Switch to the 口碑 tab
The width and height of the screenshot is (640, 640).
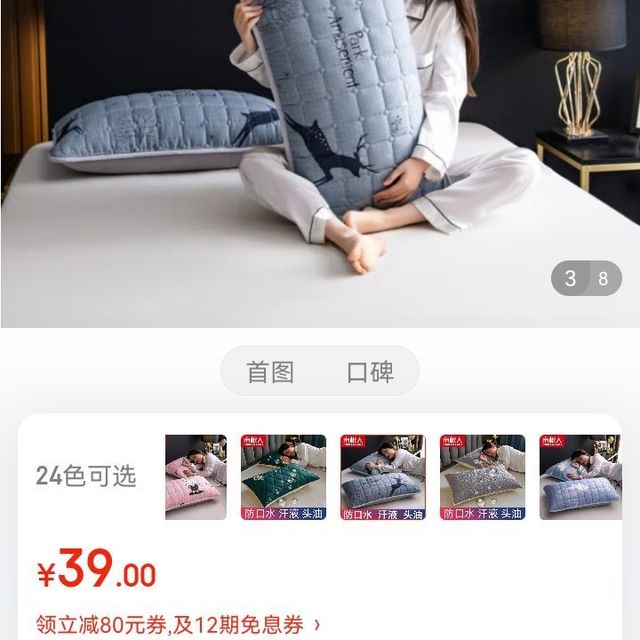tap(370, 372)
